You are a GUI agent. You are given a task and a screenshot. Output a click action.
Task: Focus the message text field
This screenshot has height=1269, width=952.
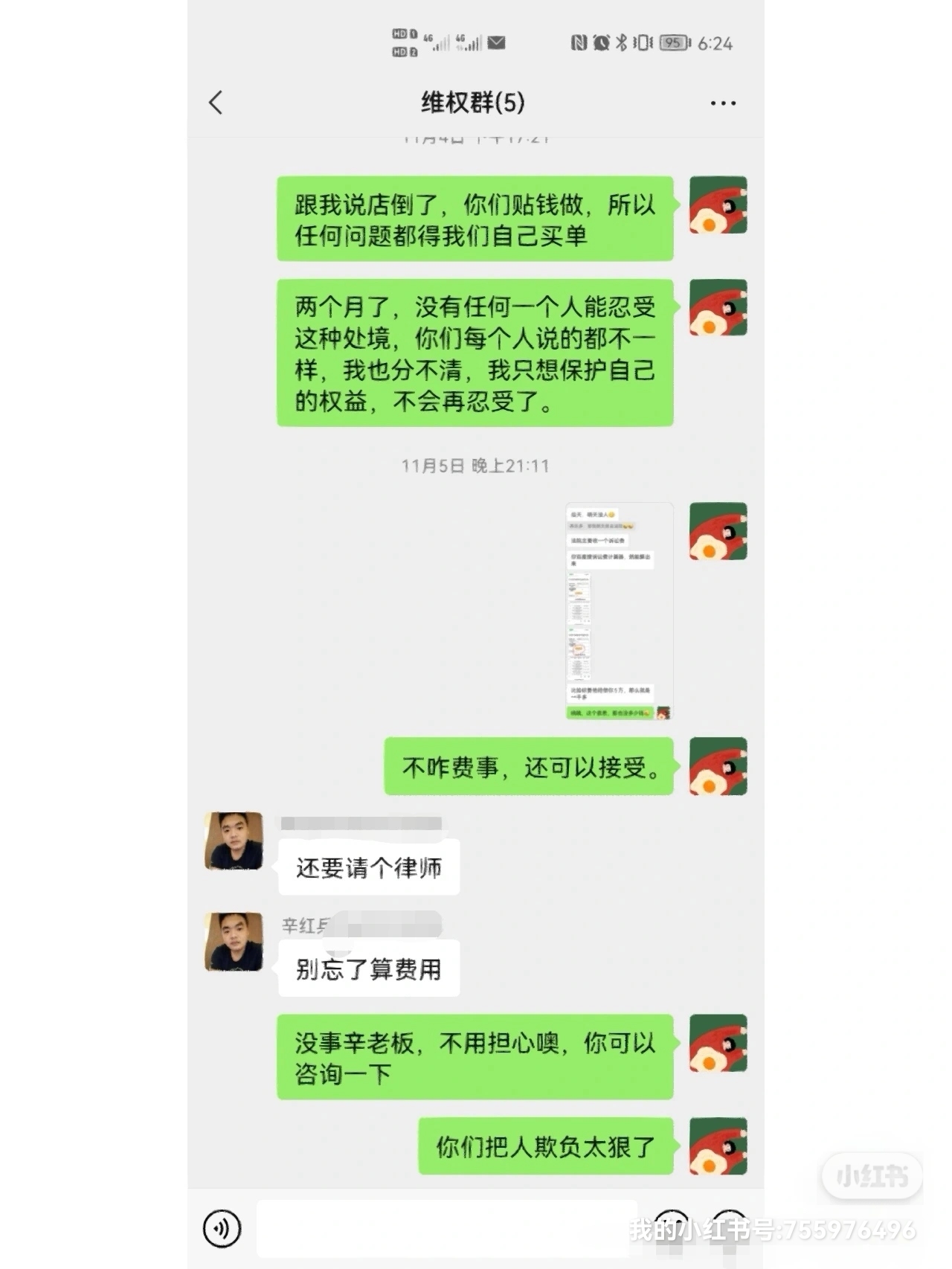click(x=446, y=1228)
